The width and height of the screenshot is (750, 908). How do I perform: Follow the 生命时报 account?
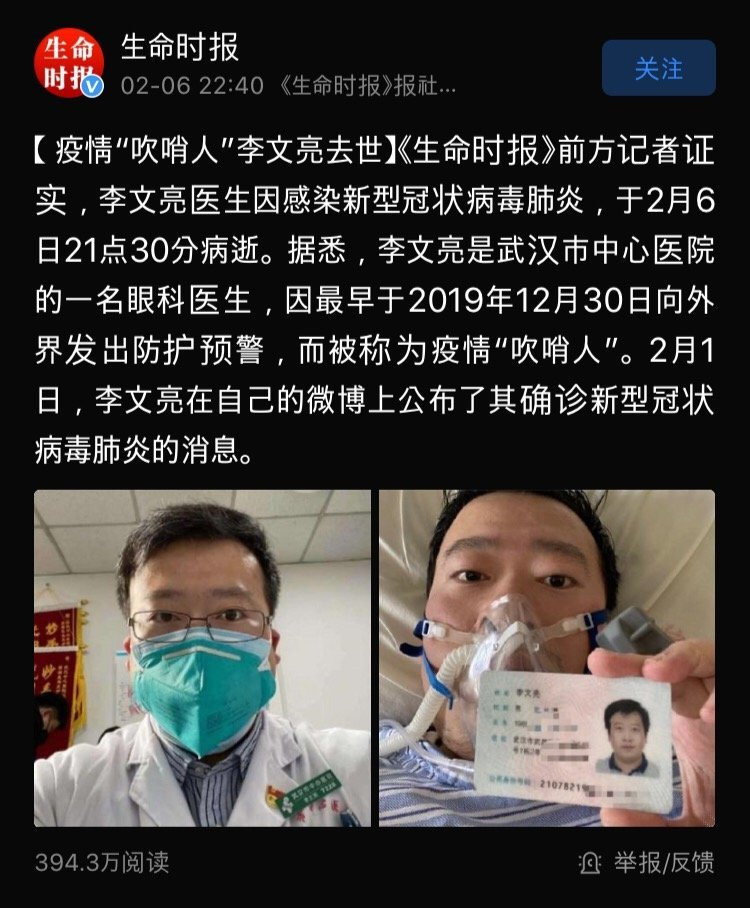658,68
